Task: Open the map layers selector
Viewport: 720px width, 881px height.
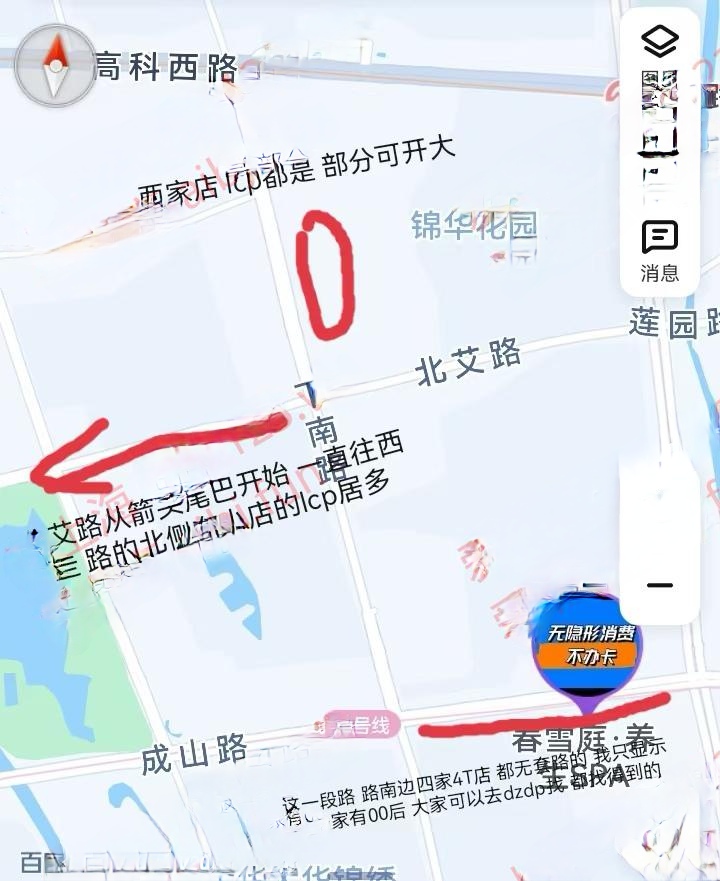Action: click(x=659, y=42)
